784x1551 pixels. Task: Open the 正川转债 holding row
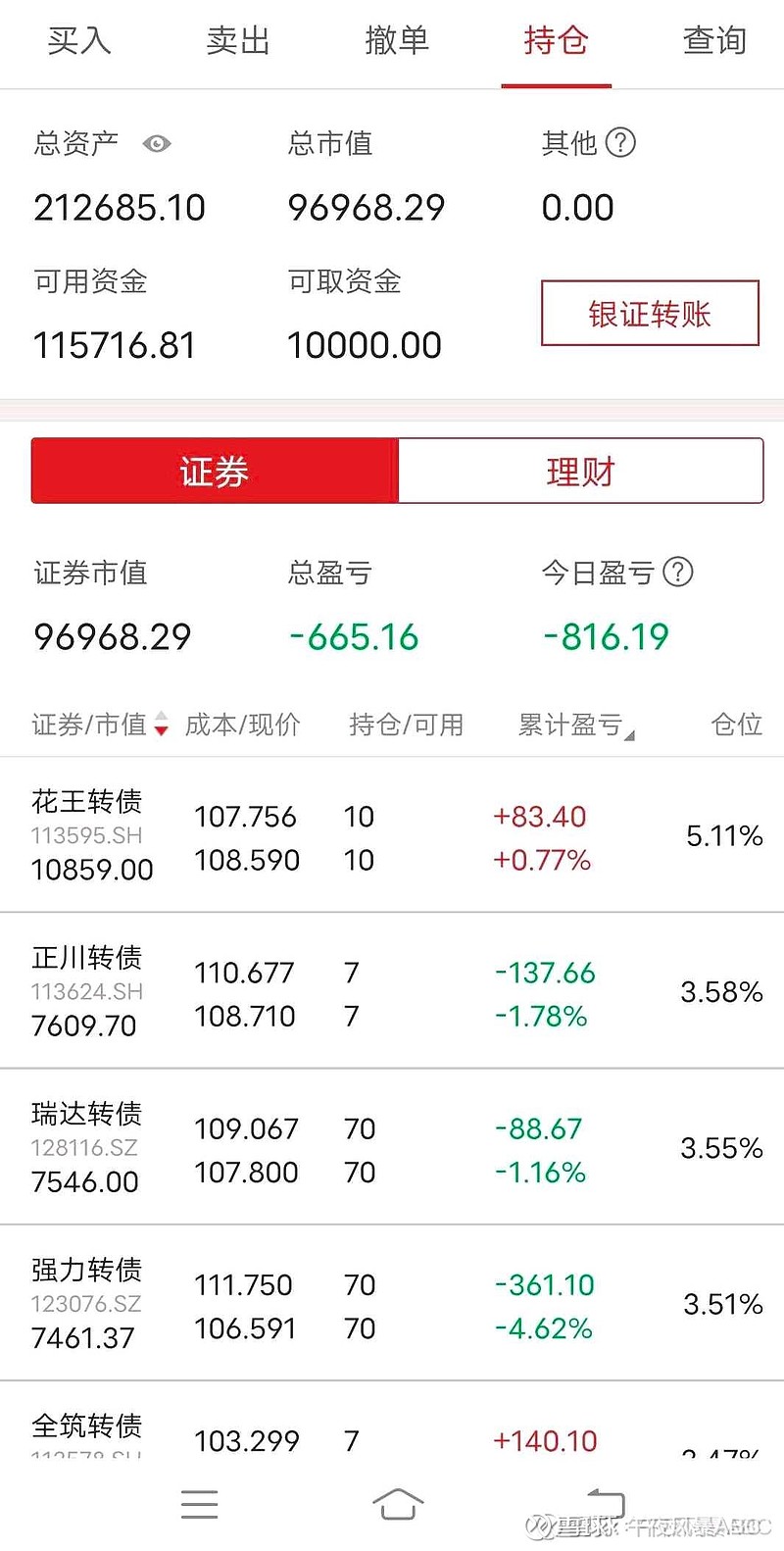point(392,991)
